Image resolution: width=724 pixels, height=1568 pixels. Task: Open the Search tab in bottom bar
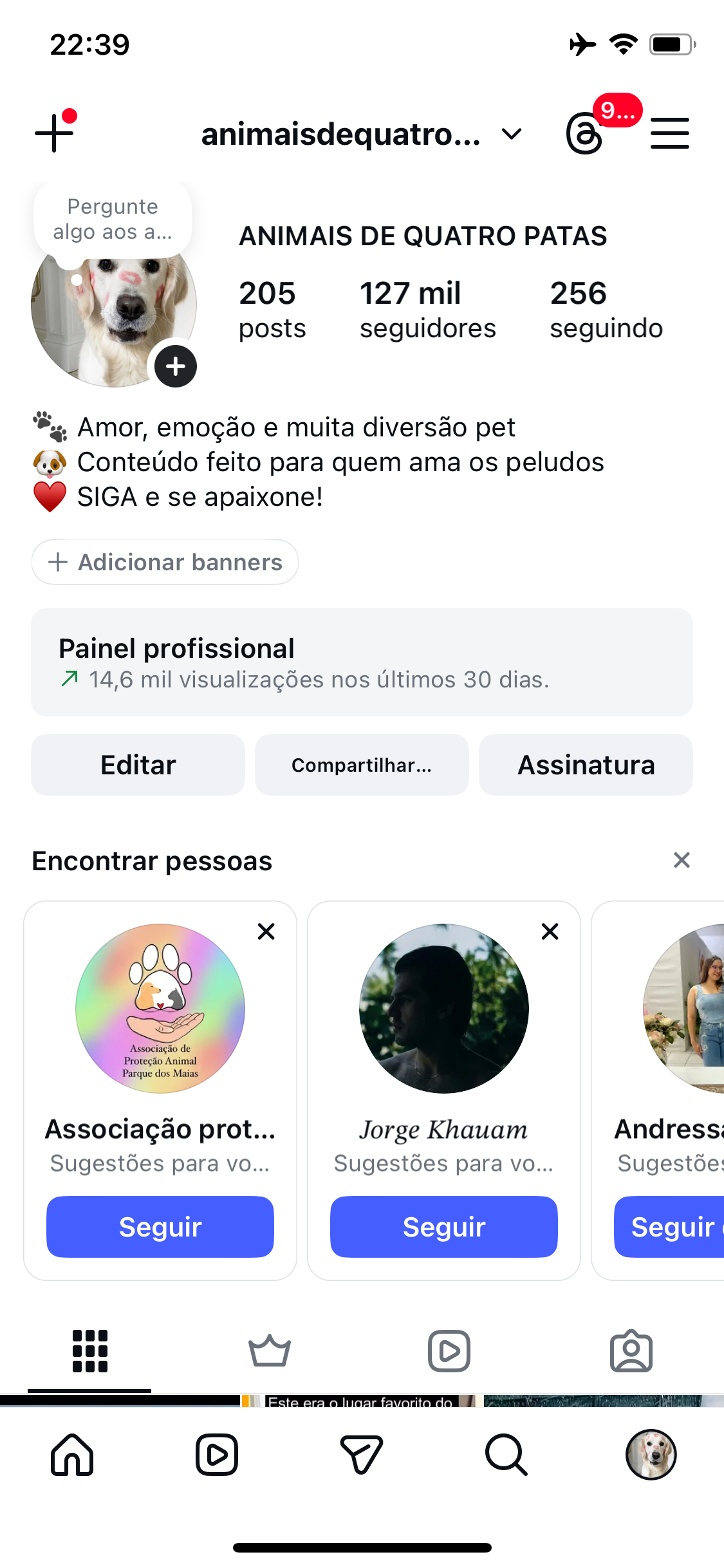(506, 1455)
